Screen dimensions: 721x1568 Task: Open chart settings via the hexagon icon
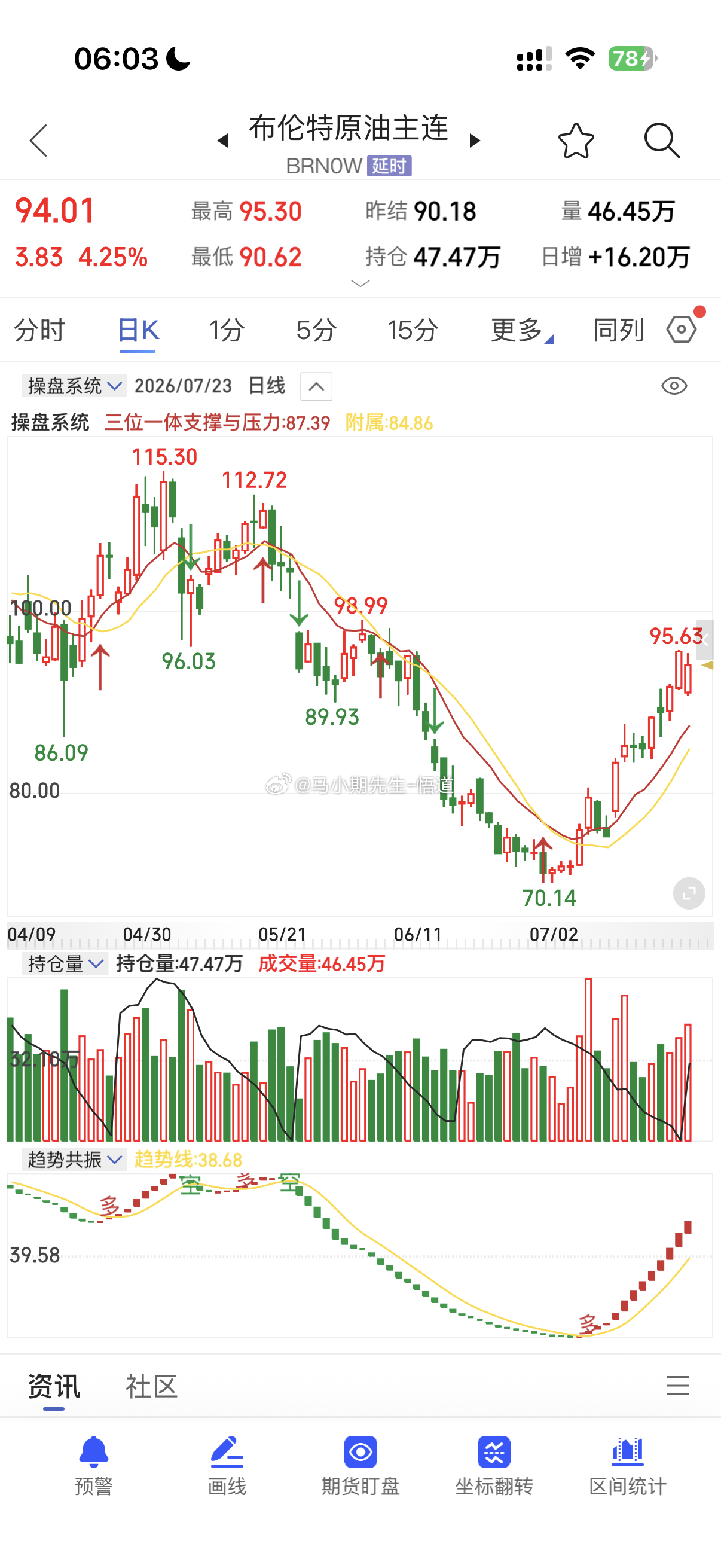682,330
